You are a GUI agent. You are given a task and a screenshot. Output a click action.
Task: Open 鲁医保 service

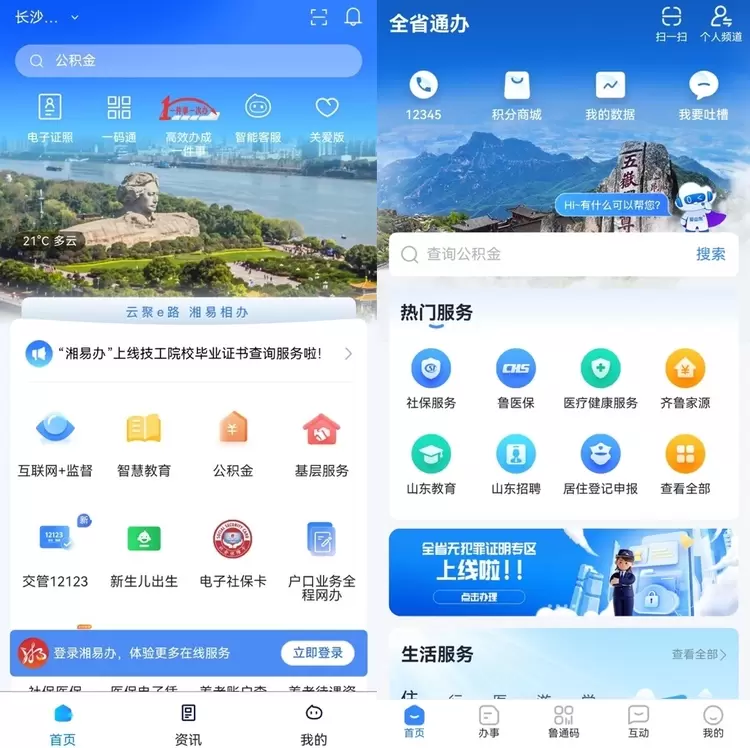pyautogui.click(x=516, y=379)
